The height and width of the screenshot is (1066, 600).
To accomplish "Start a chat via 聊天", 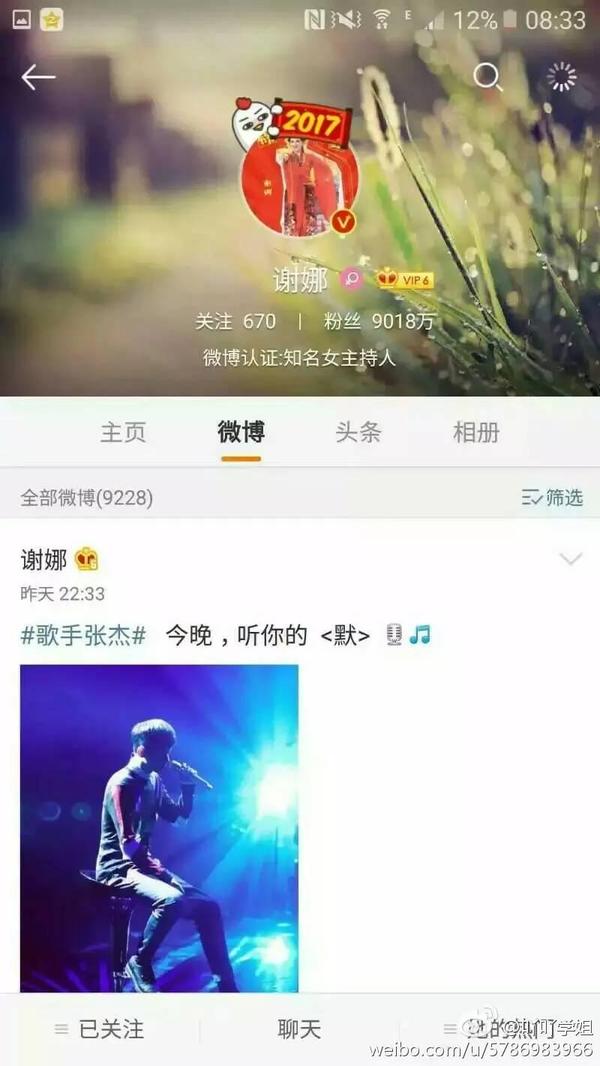I will click(299, 1029).
